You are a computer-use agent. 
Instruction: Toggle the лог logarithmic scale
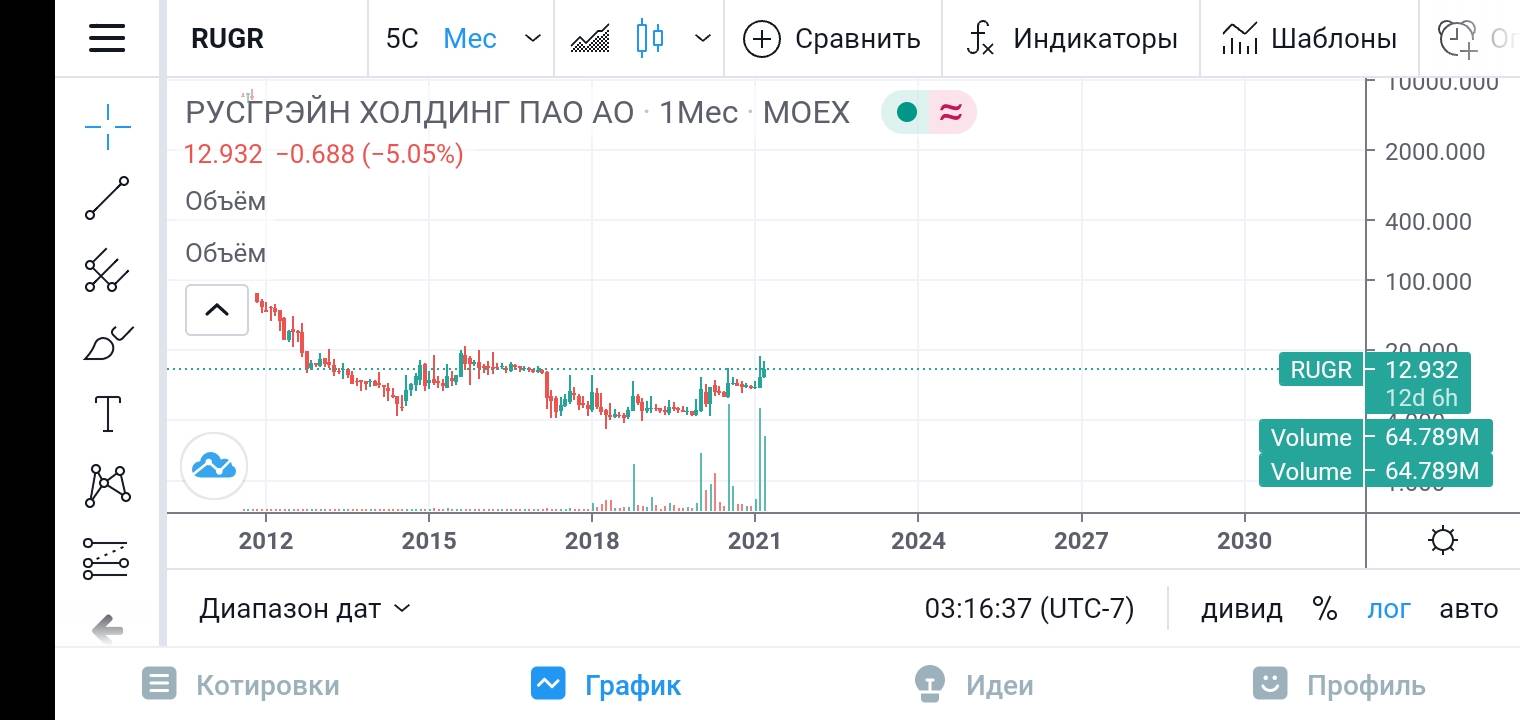[x=1389, y=609]
